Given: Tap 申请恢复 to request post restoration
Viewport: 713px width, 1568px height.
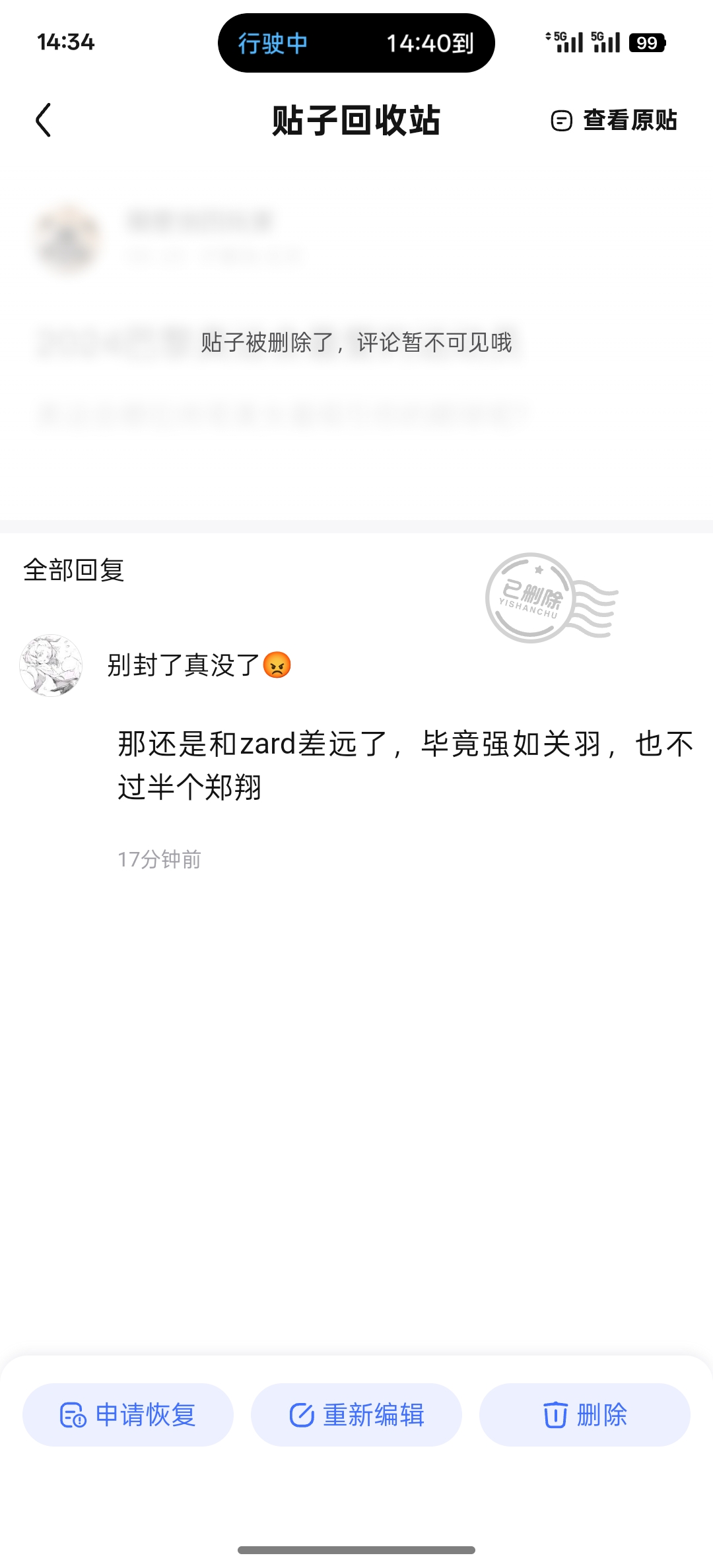Looking at the screenshot, I should pos(128,1415).
